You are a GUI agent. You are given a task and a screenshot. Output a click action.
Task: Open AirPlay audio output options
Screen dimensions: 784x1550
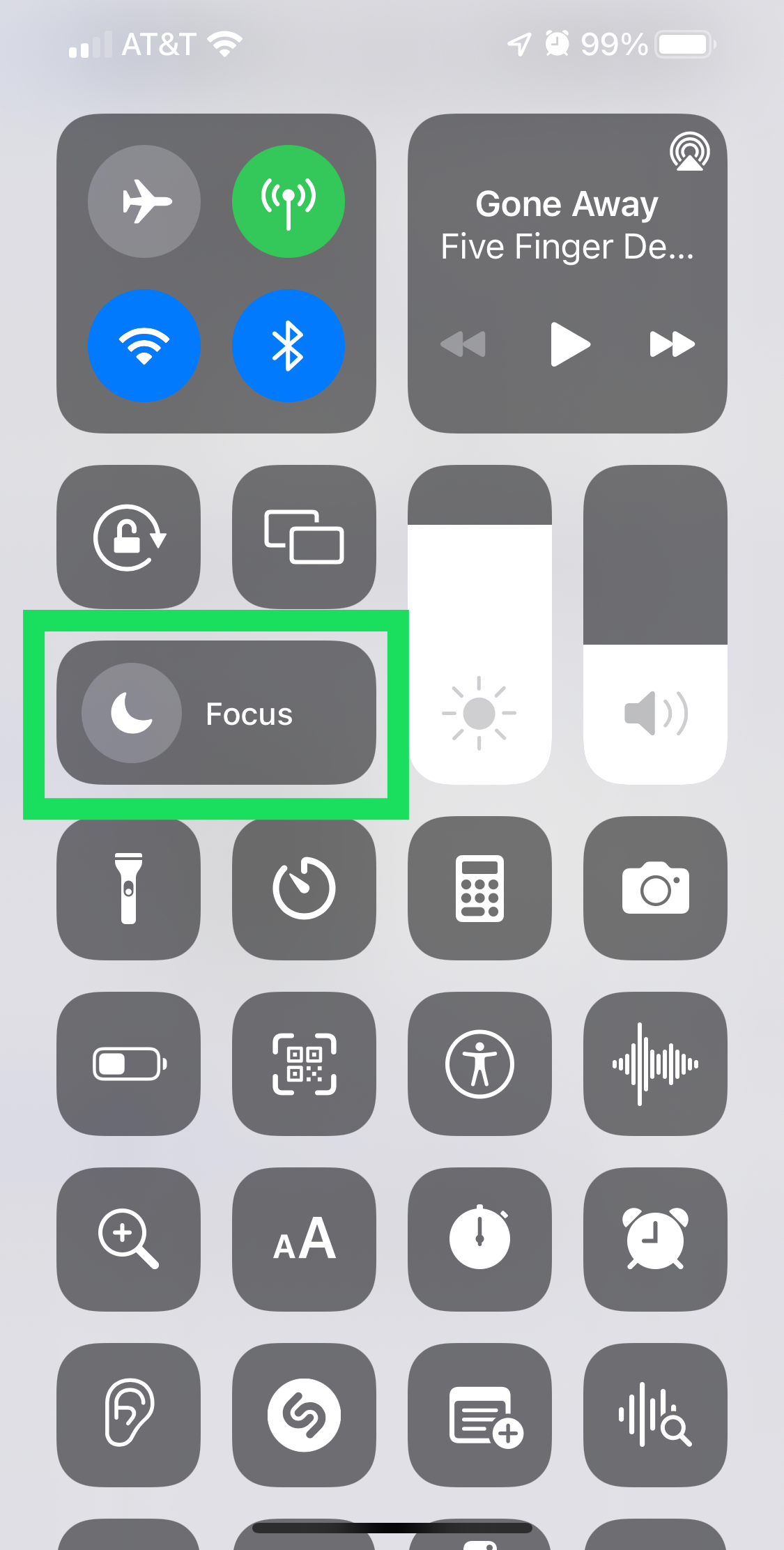[x=689, y=152]
